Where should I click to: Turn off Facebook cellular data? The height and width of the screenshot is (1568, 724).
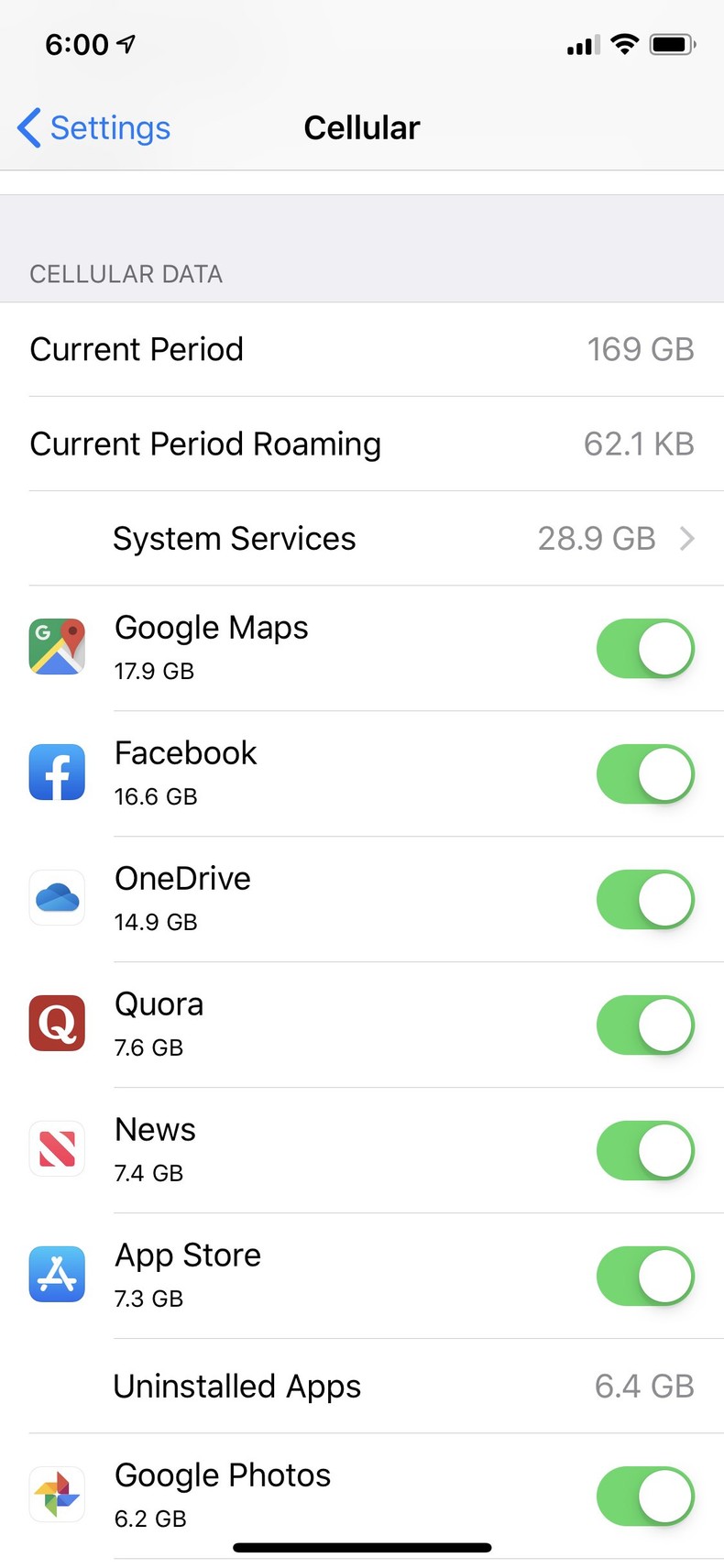coord(645,773)
